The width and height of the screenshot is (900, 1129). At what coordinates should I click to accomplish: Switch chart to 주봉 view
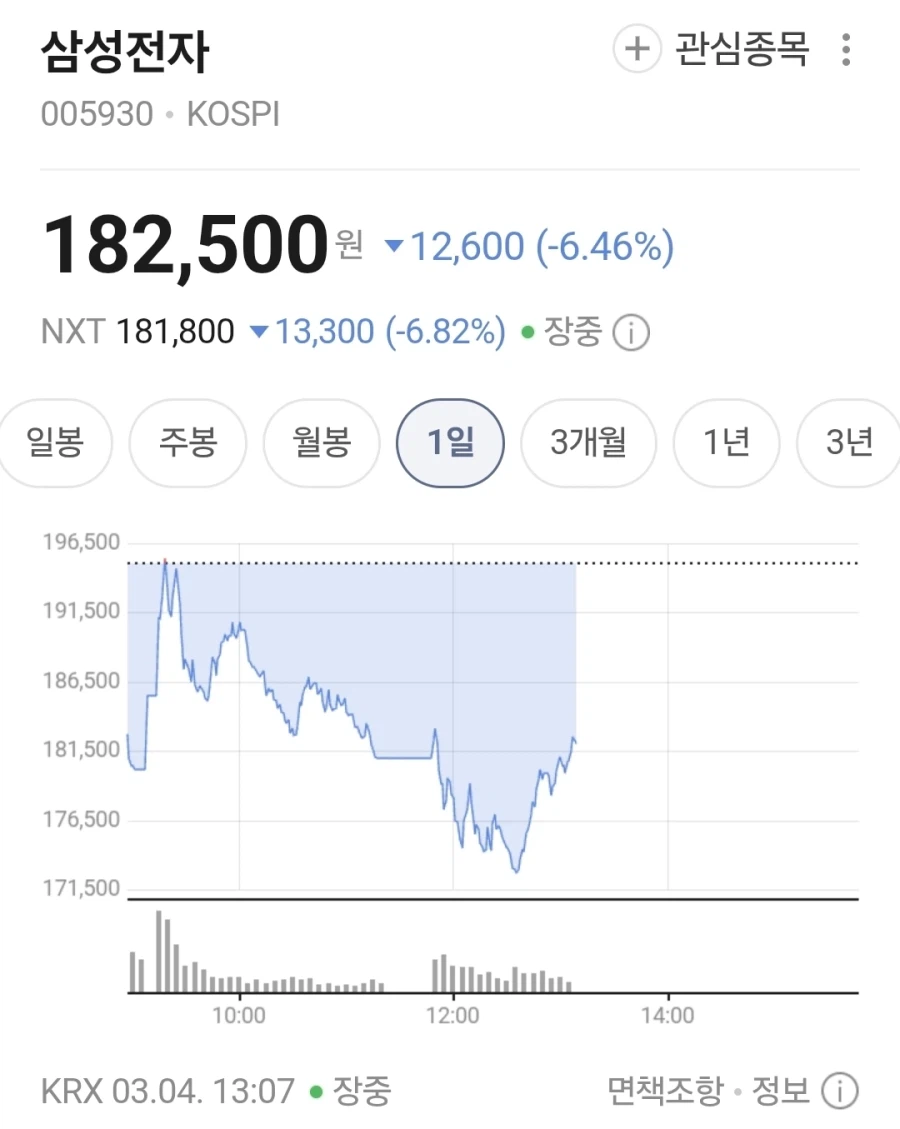tap(187, 442)
